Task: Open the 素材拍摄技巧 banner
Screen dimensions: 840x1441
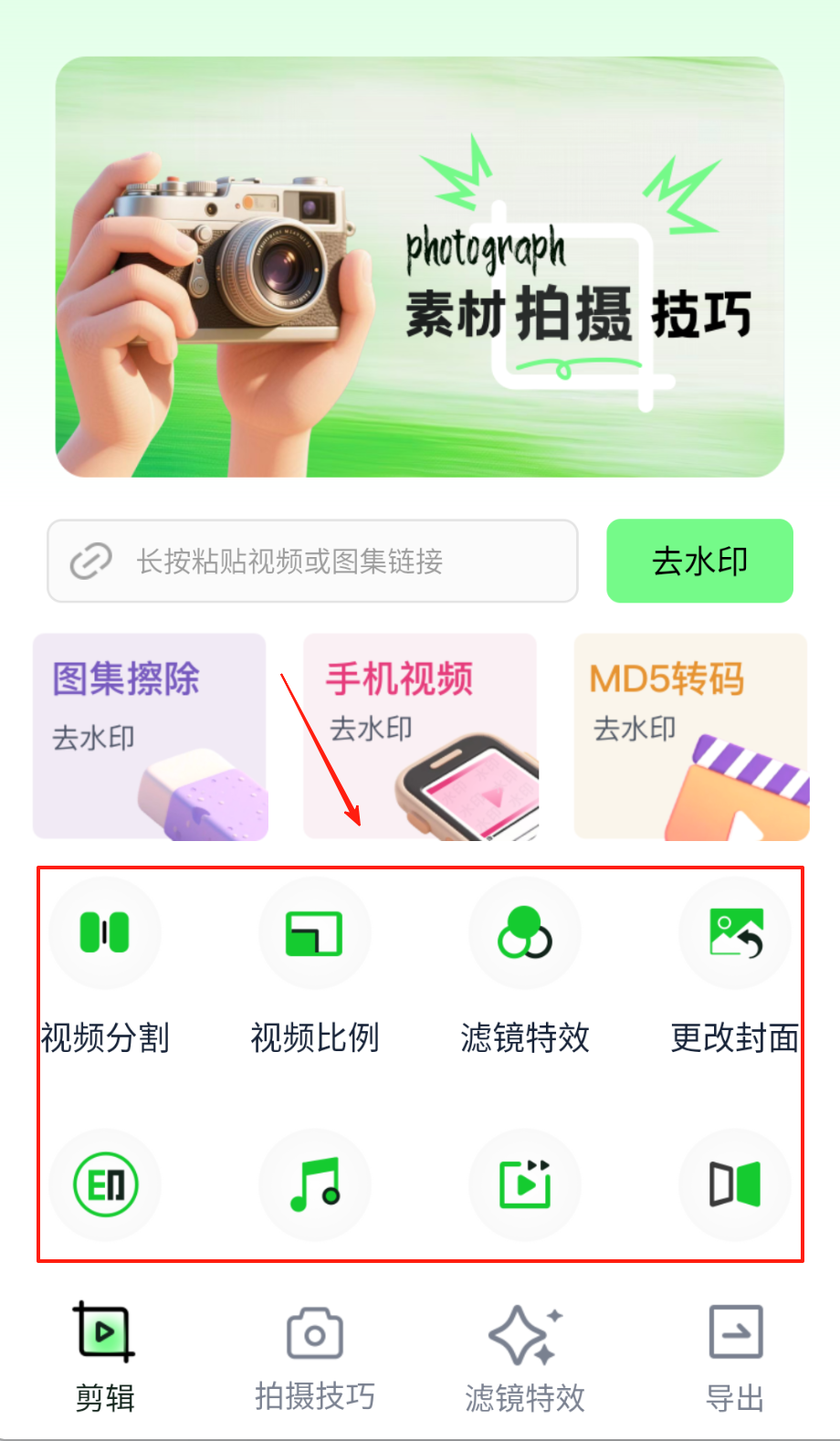Action: click(x=420, y=267)
